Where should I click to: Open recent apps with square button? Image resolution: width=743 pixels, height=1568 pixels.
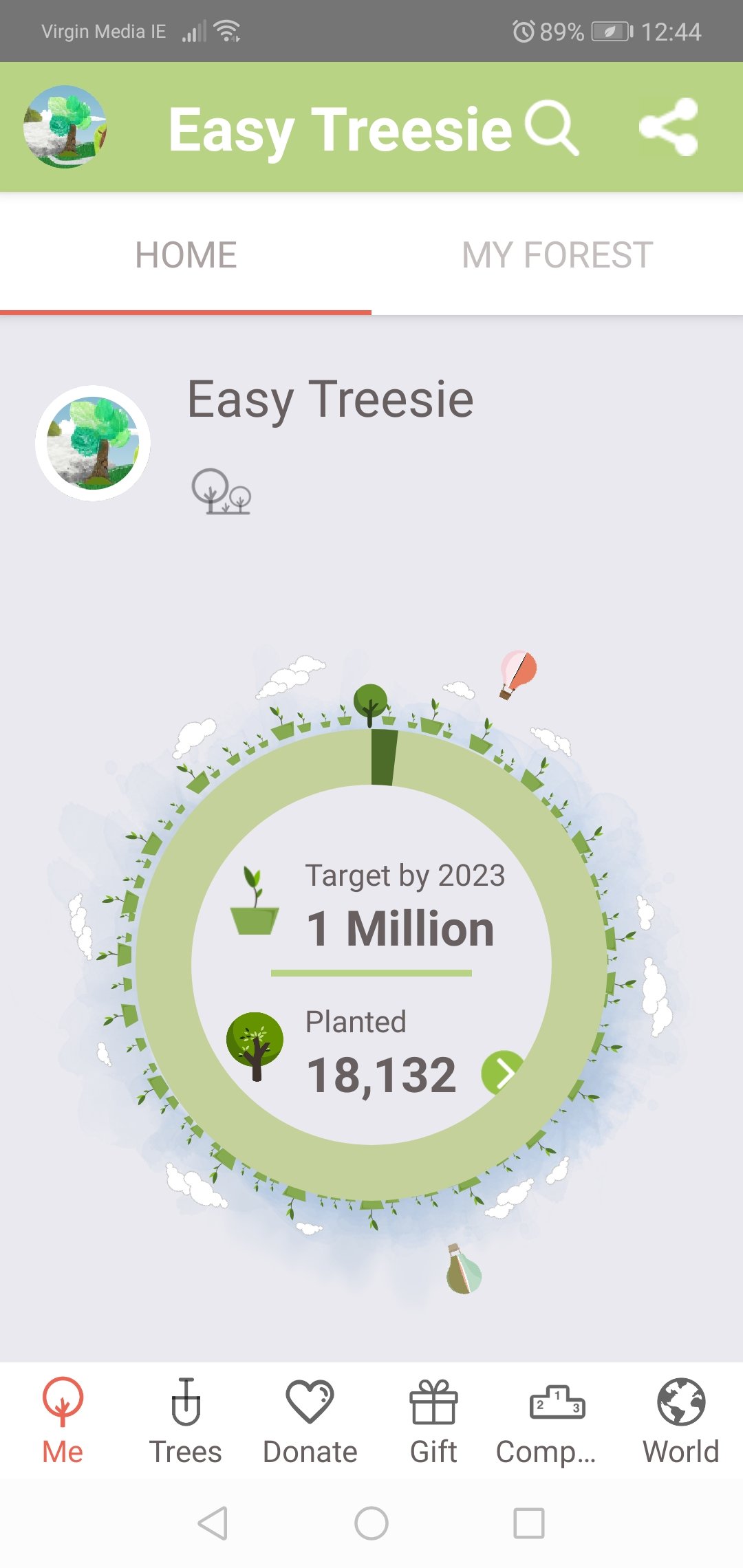pyautogui.click(x=529, y=1523)
